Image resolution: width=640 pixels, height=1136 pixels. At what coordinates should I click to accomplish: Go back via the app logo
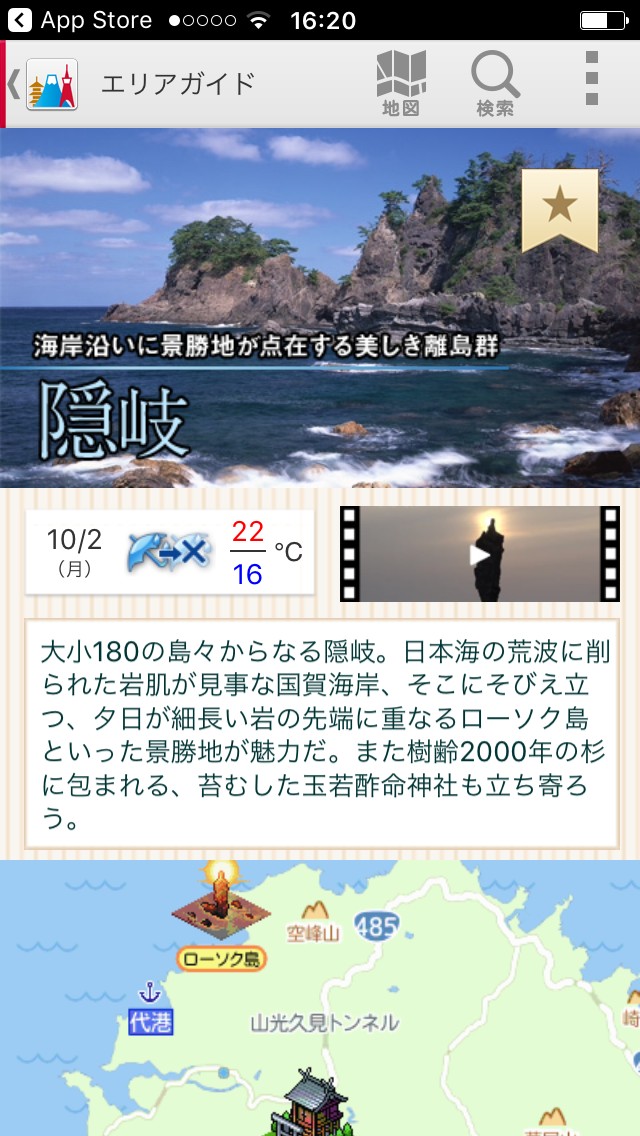click(x=50, y=84)
